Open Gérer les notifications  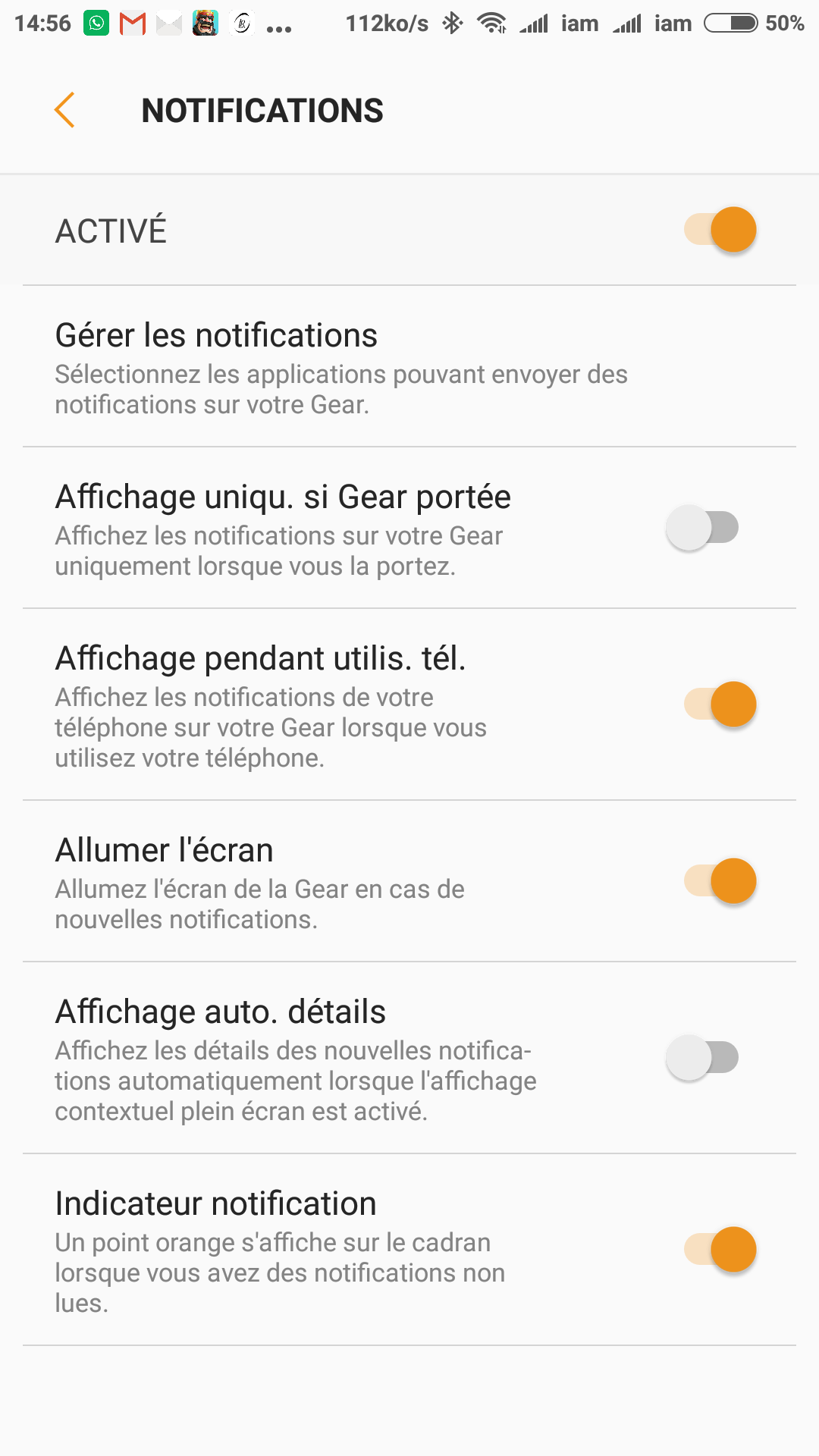coord(409,367)
